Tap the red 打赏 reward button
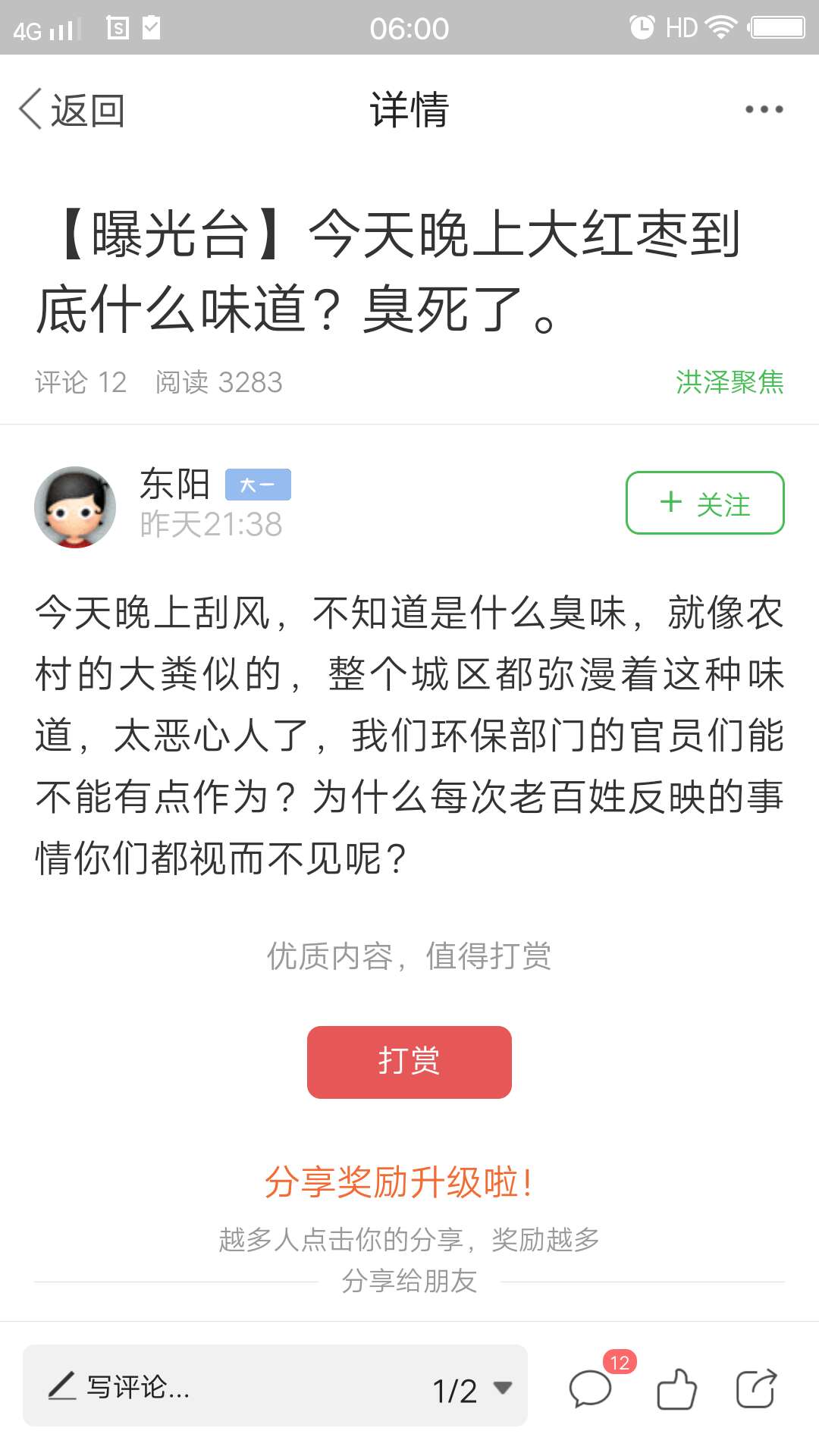 (409, 1062)
